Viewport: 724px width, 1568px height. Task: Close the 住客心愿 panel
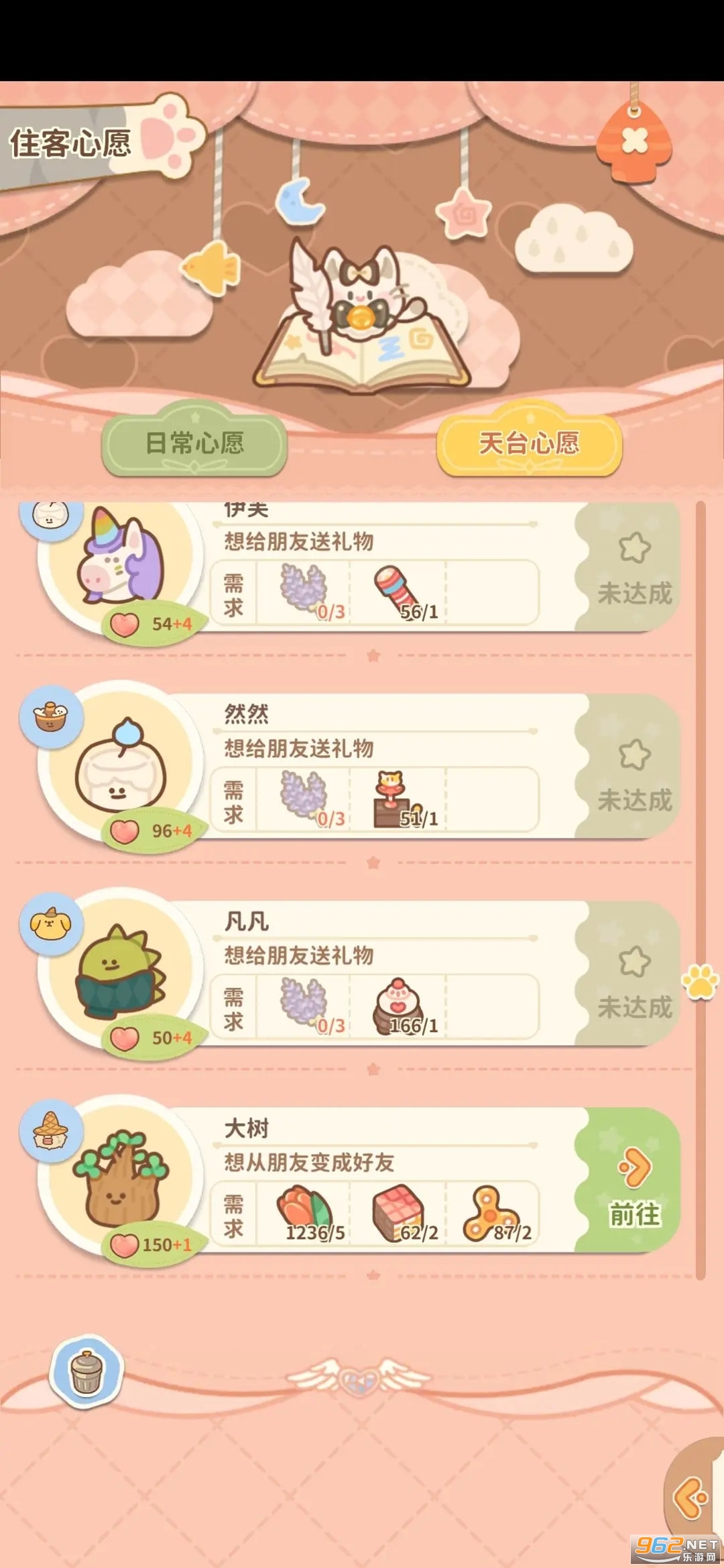[x=634, y=139]
